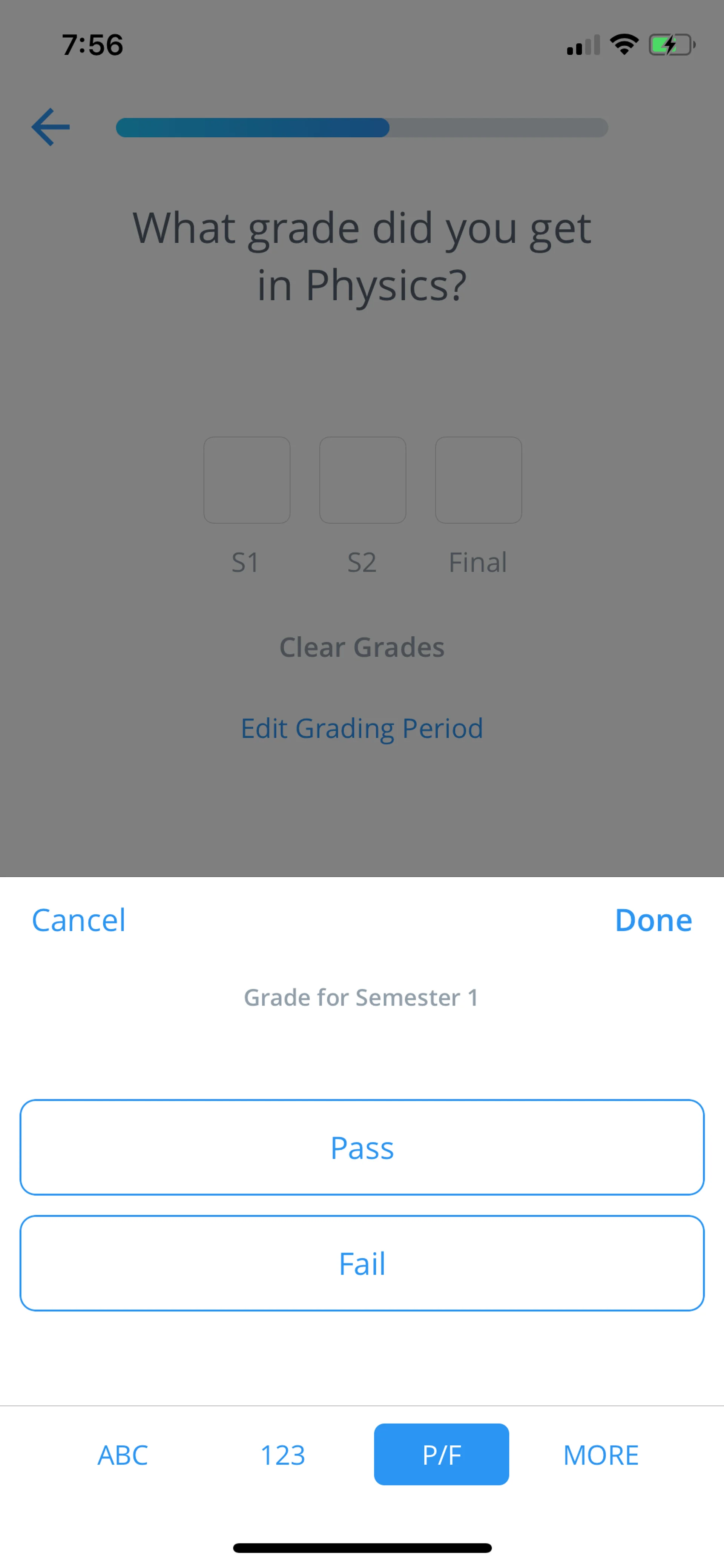Select Pass as the grade
Screen dimensions: 724x1568
tap(362, 1147)
